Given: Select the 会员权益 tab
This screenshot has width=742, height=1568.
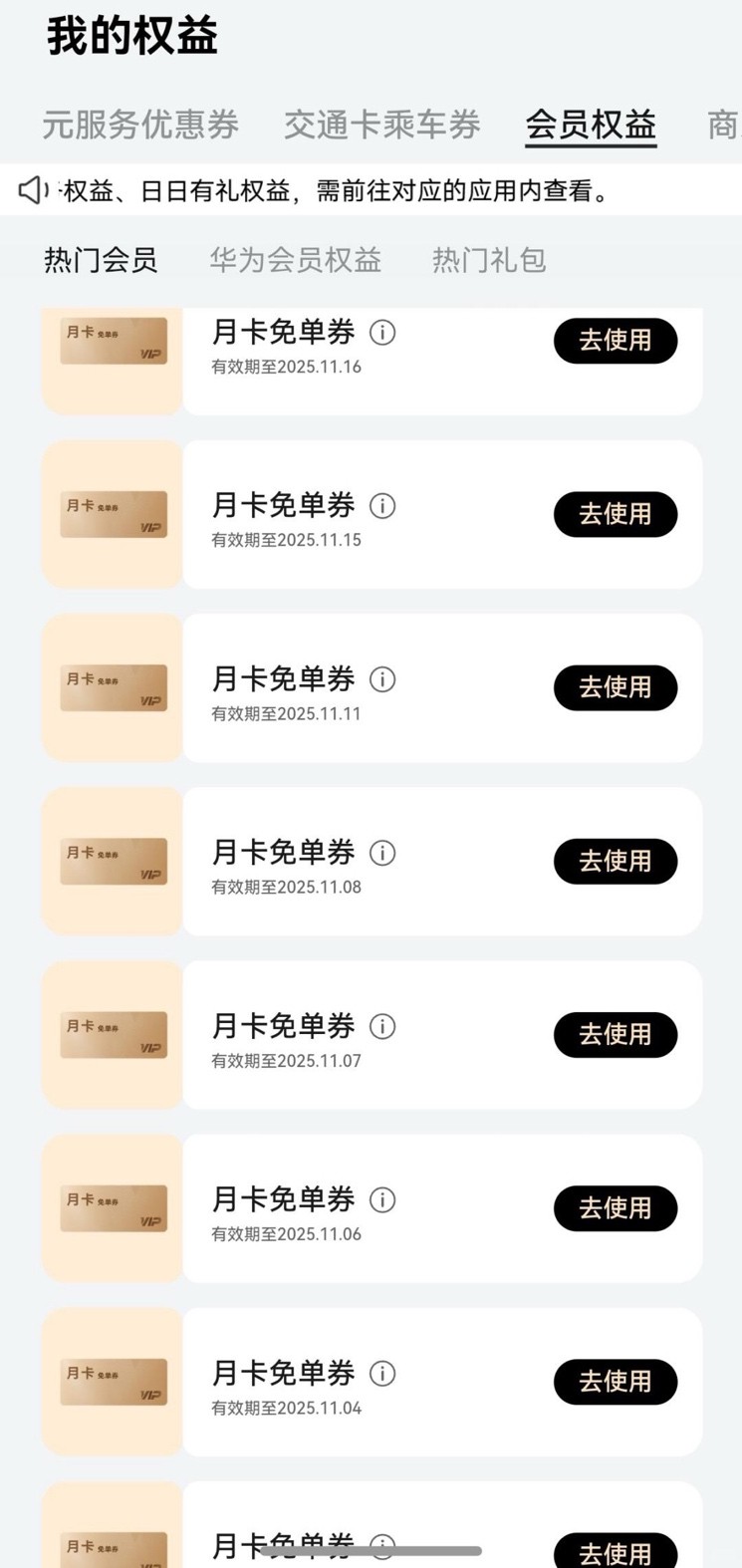Looking at the screenshot, I should point(591,125).
